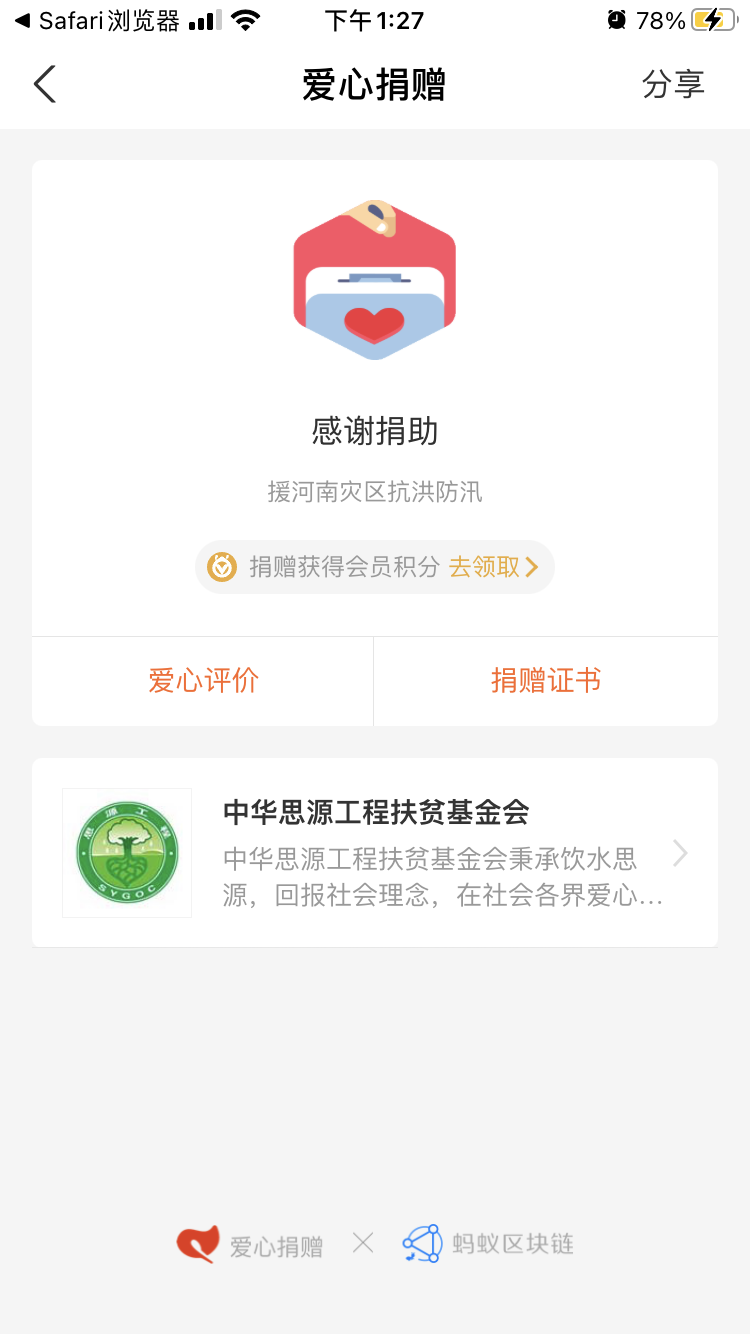
Task: Open 中华思源工程扶贫基金会 foundation details
Action: (x=375, y=853)
